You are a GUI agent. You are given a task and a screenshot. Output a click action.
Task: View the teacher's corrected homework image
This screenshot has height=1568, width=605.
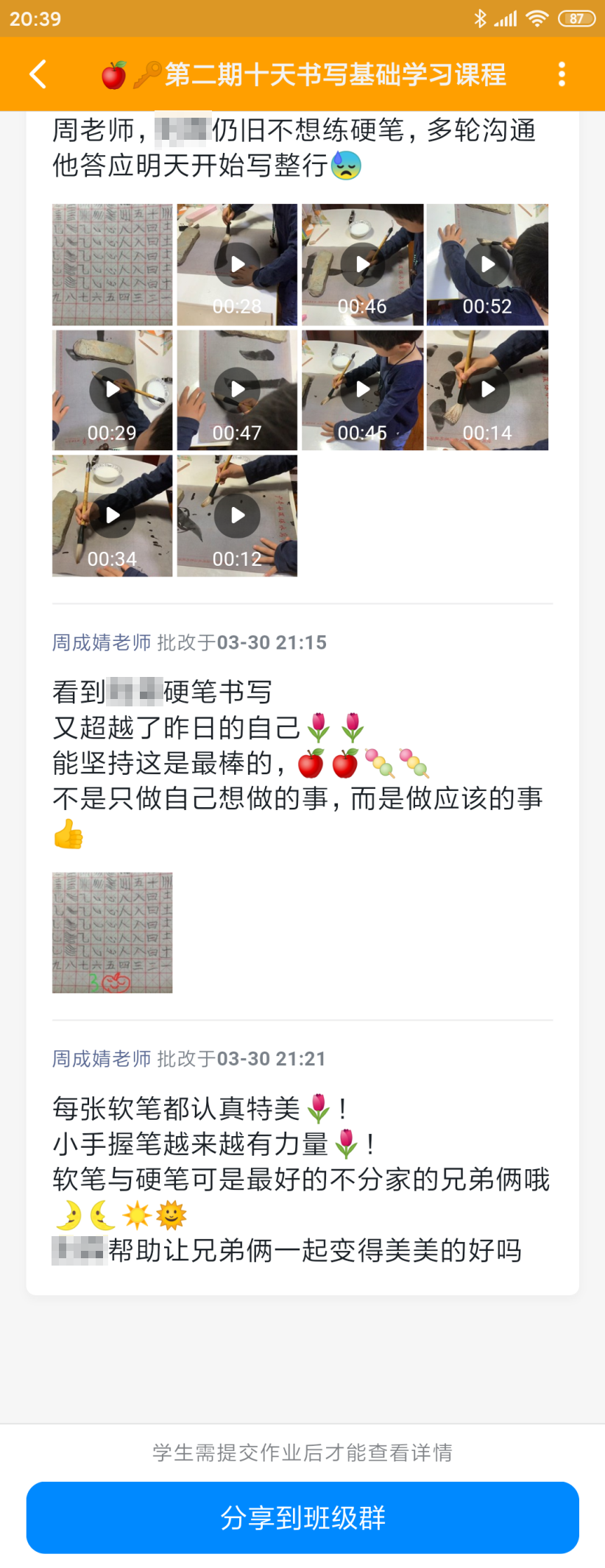pyautogui.click(x=113, y=932)
